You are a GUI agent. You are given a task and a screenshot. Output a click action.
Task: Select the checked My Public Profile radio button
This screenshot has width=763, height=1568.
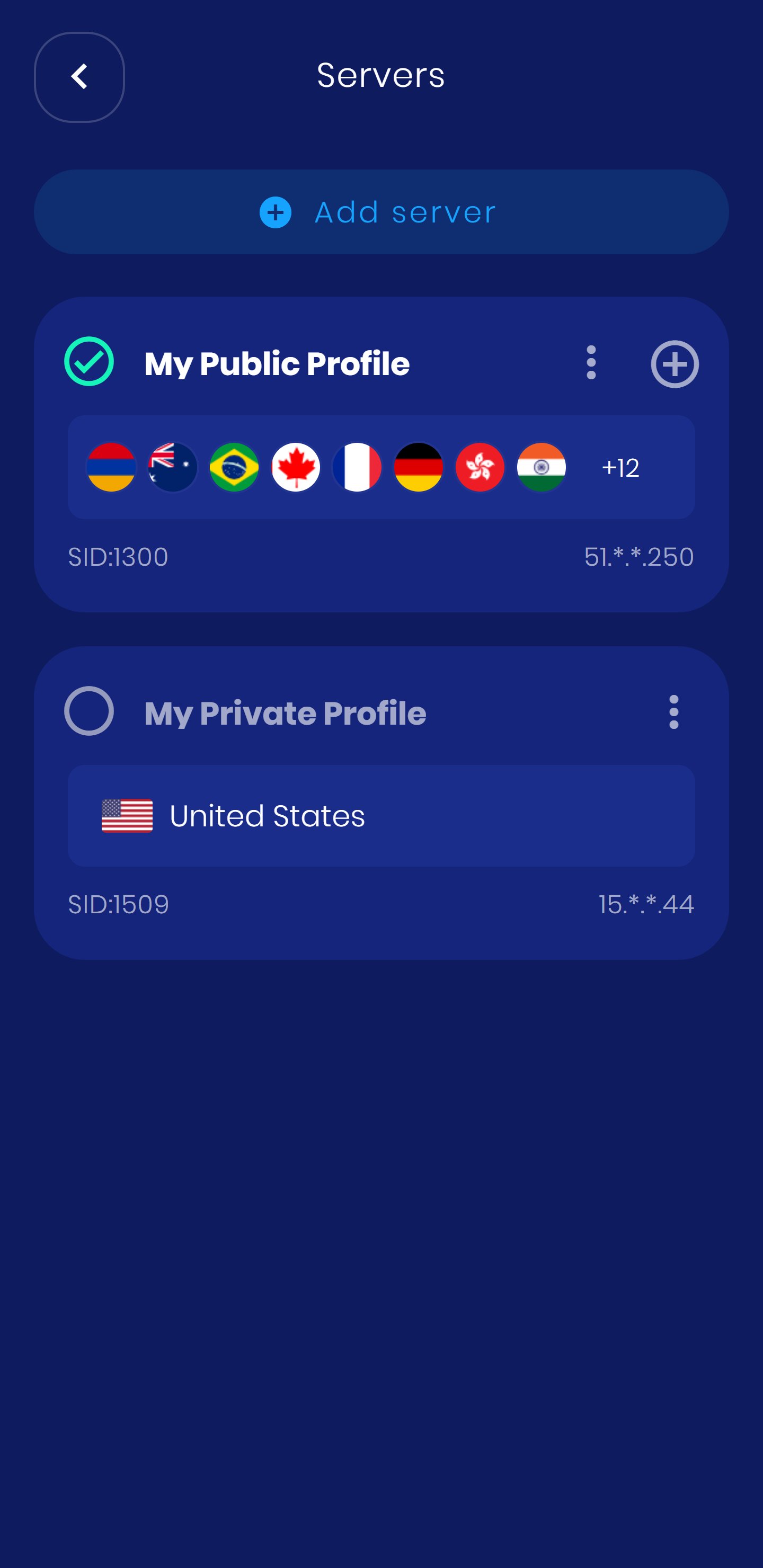[89, 362]
